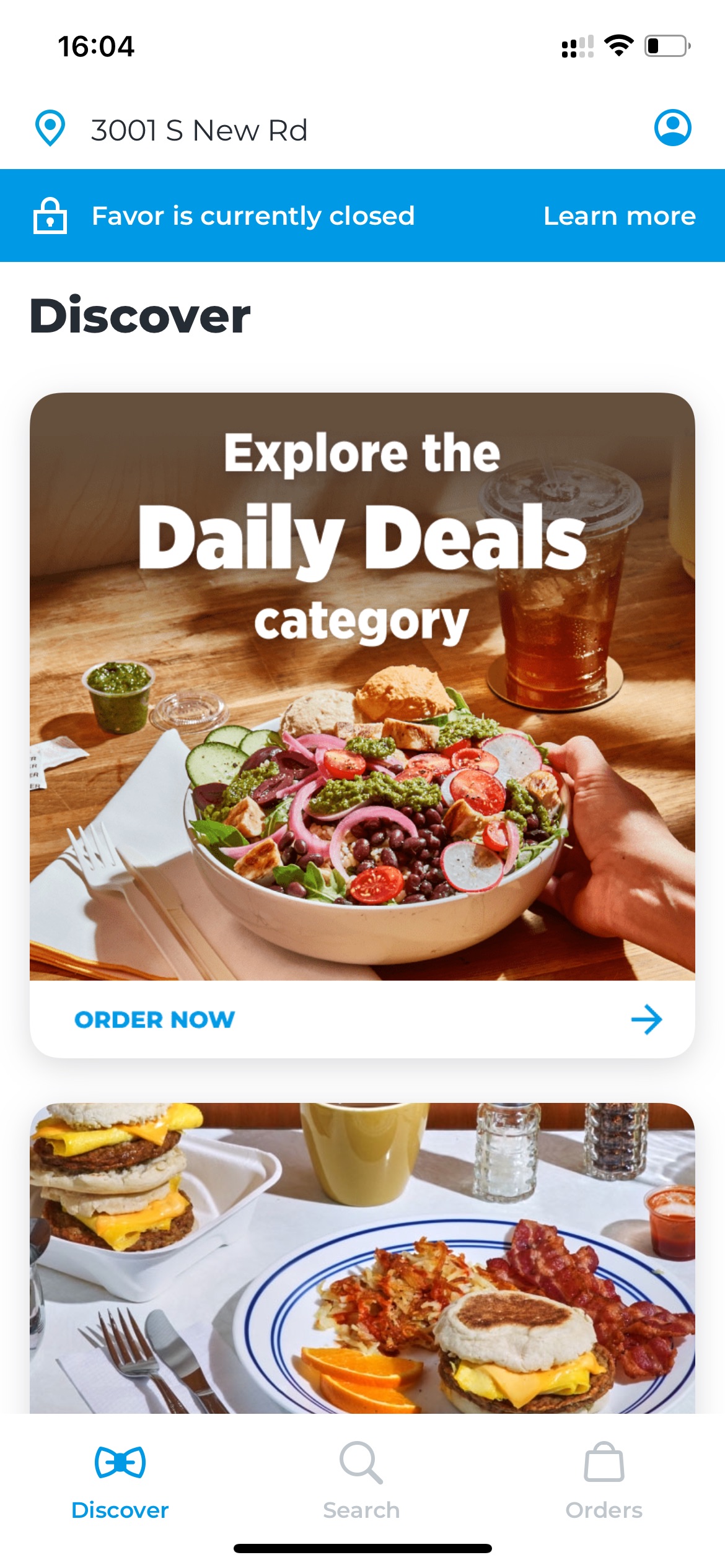Screen dimensions: 725x1568
Task: Open the profile account icon
Action: [x=672, y=128]
